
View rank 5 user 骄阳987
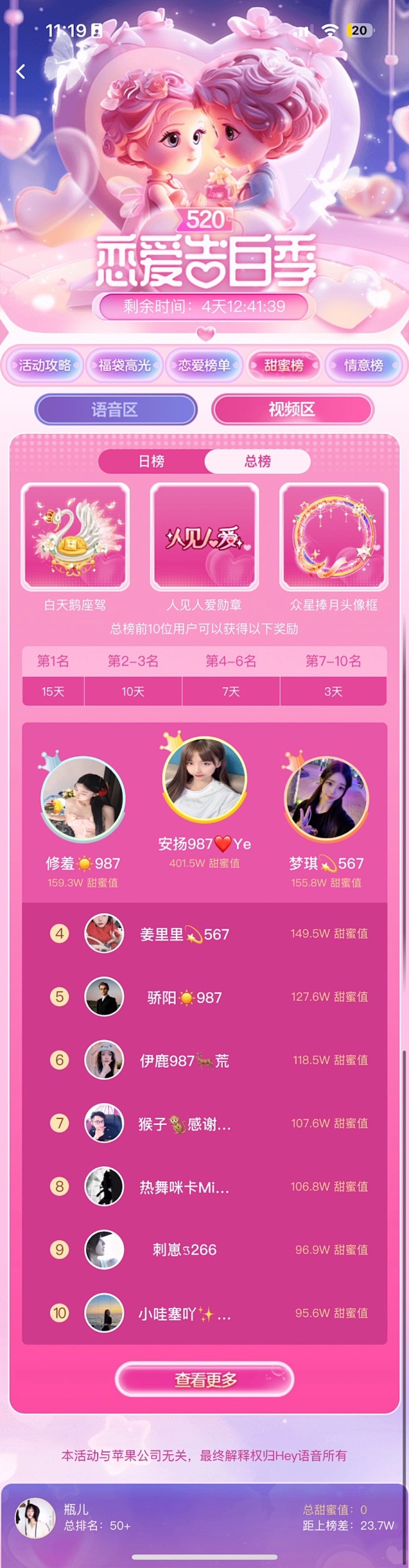pyautogui.click(x=104, y=997)
